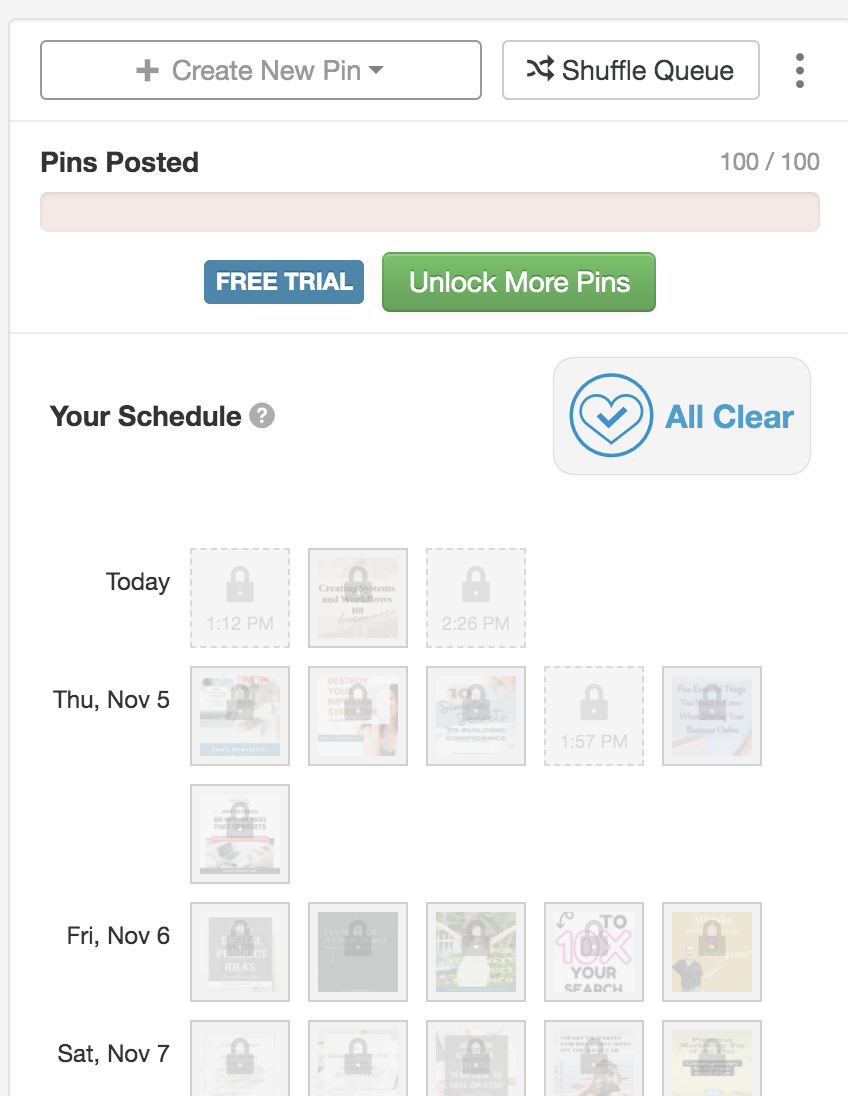The width and height of the screenshot is (848, 1096).
Task: Open the Your Schedule help icon
Action: (x=262, y=416)
